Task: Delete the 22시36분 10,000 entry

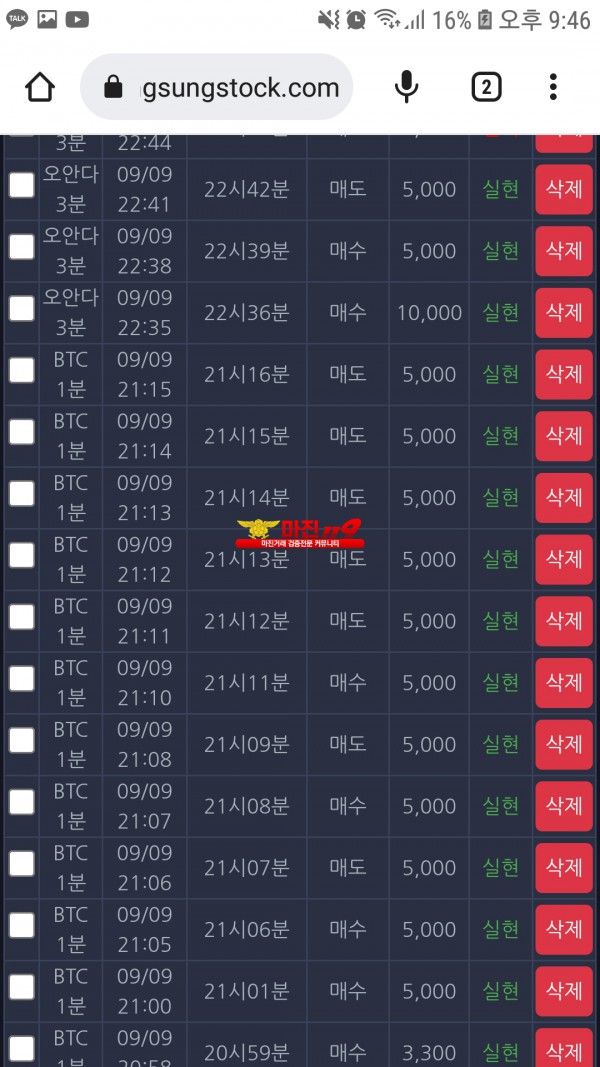Action: point(563,313)
